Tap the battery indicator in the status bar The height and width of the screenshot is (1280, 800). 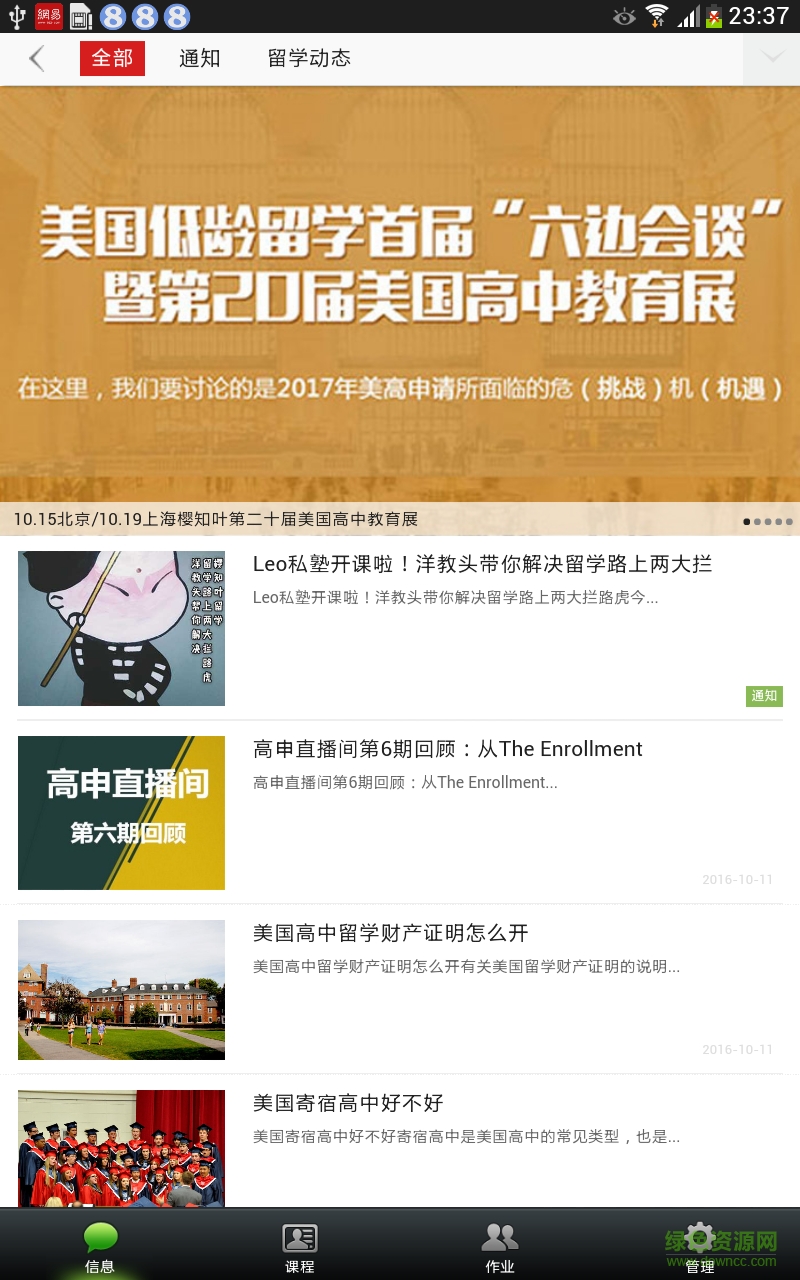pos(714,15)
